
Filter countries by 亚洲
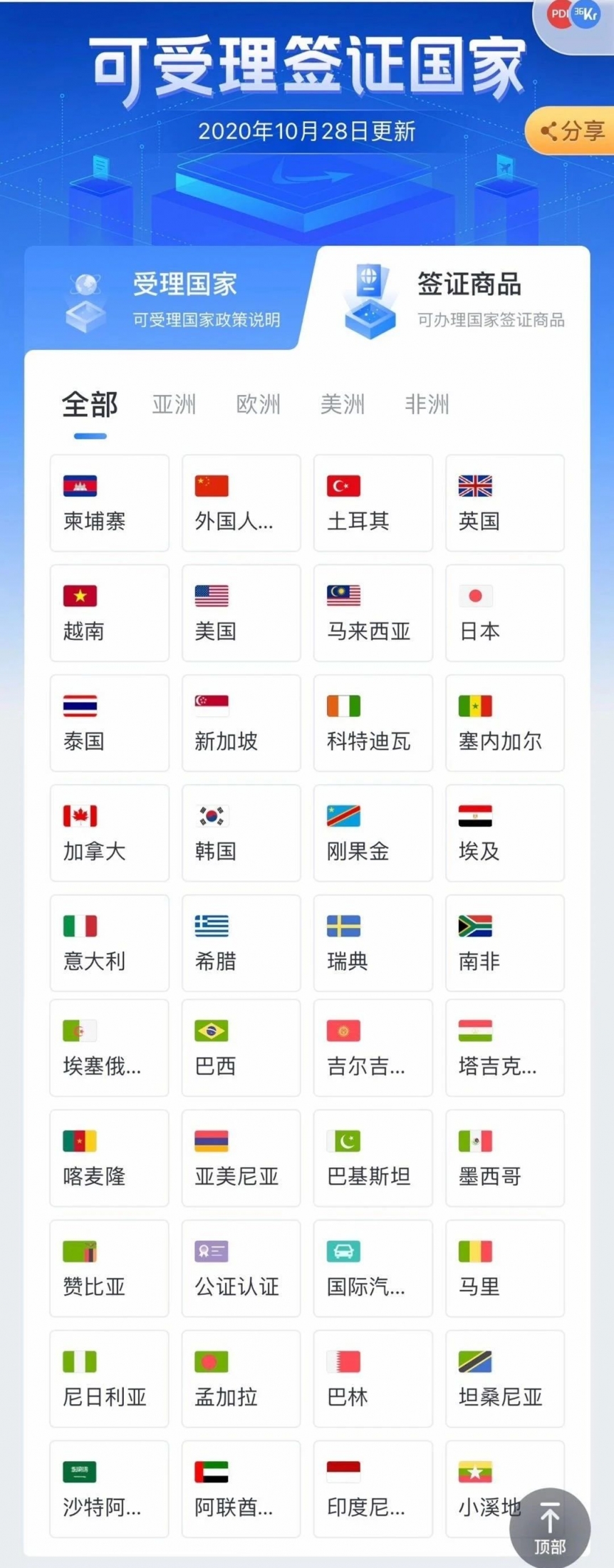[174, 404]
